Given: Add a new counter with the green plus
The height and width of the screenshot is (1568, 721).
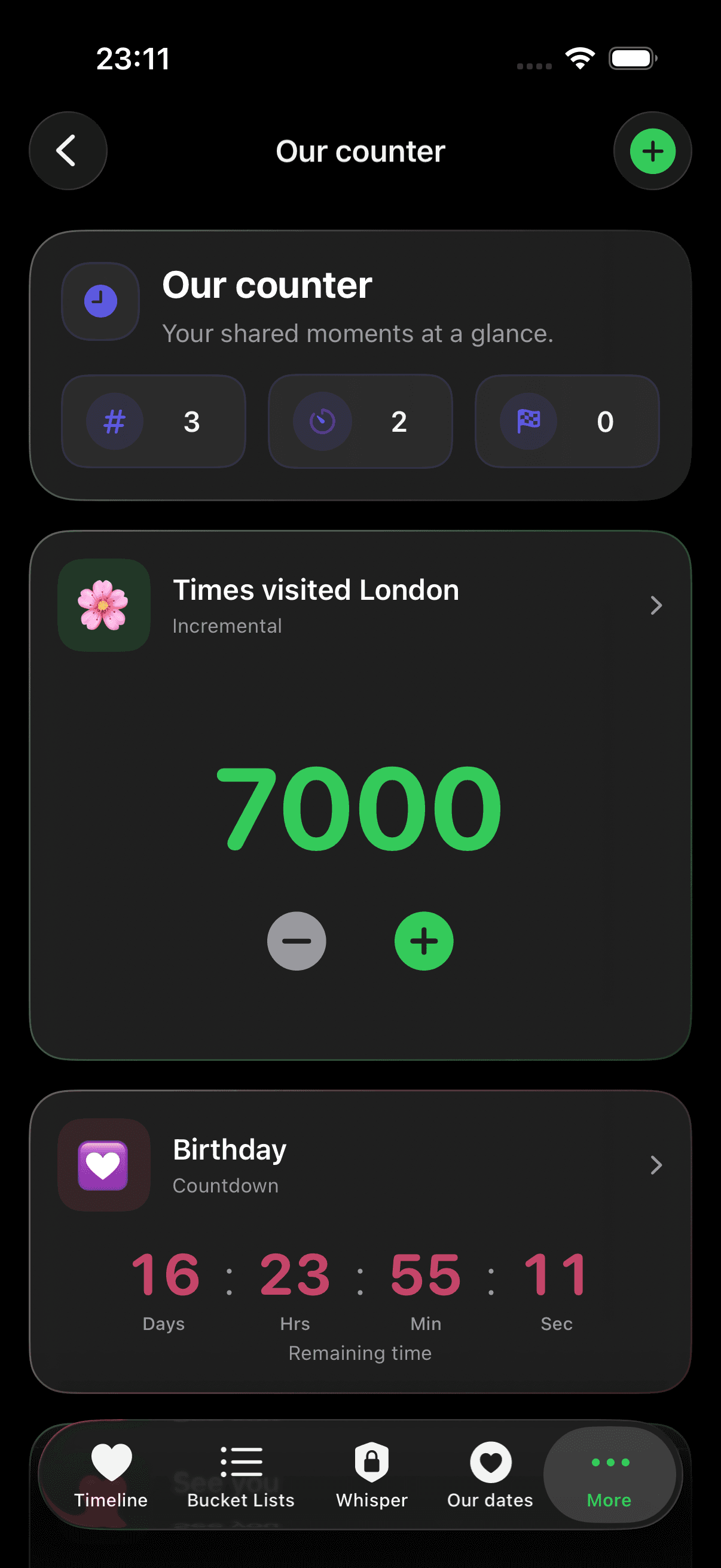Looking at the screenshot, I should [x=652, y=151].
